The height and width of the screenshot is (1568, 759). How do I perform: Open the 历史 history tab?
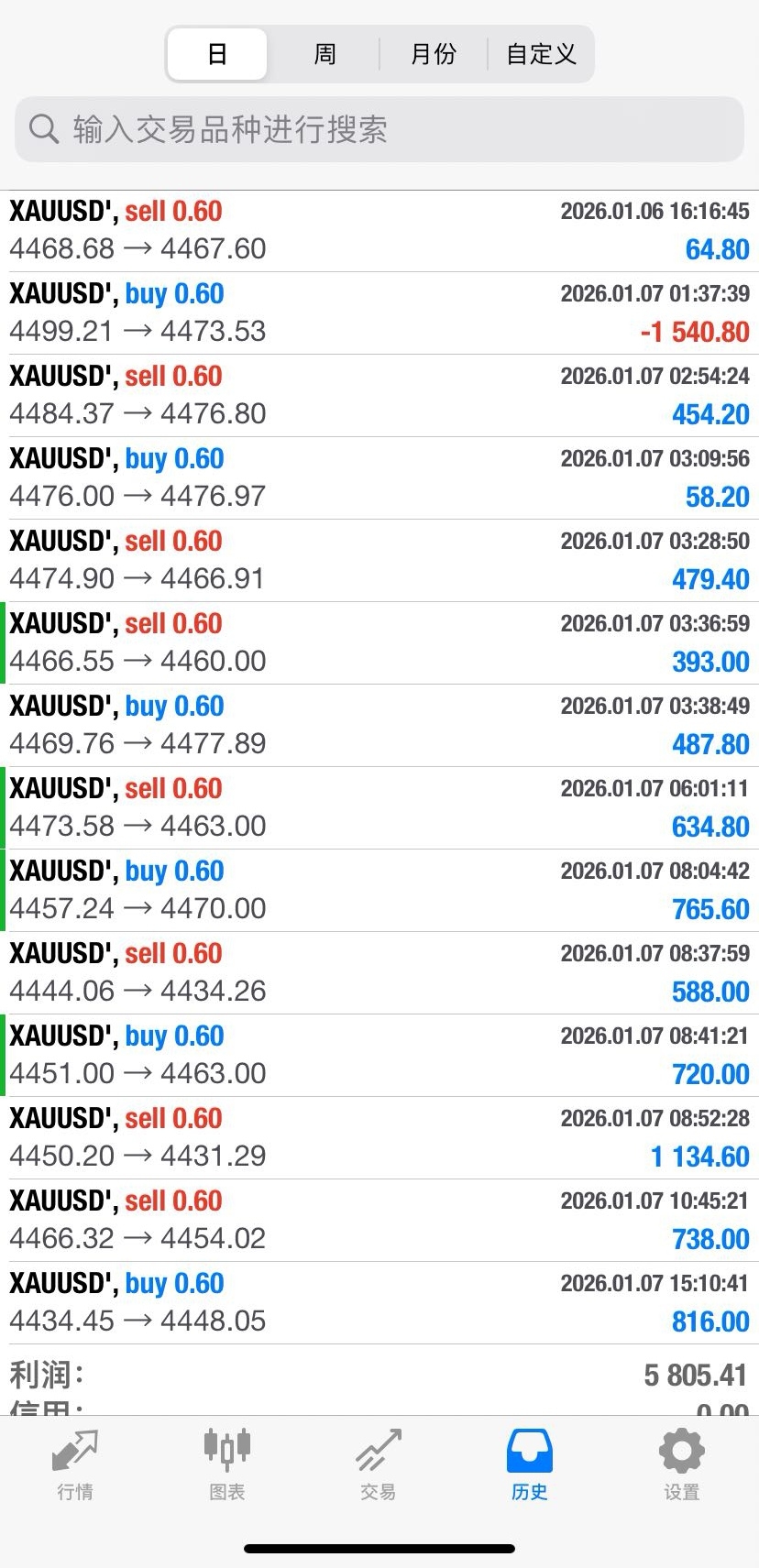(529, 1465)
